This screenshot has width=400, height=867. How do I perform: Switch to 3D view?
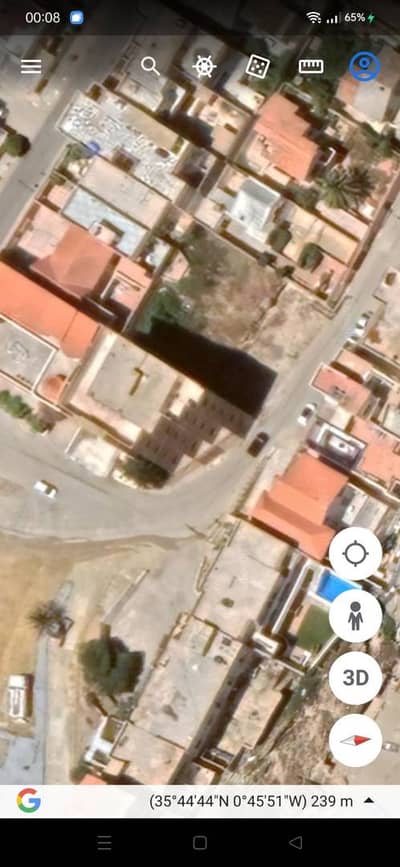355,678
